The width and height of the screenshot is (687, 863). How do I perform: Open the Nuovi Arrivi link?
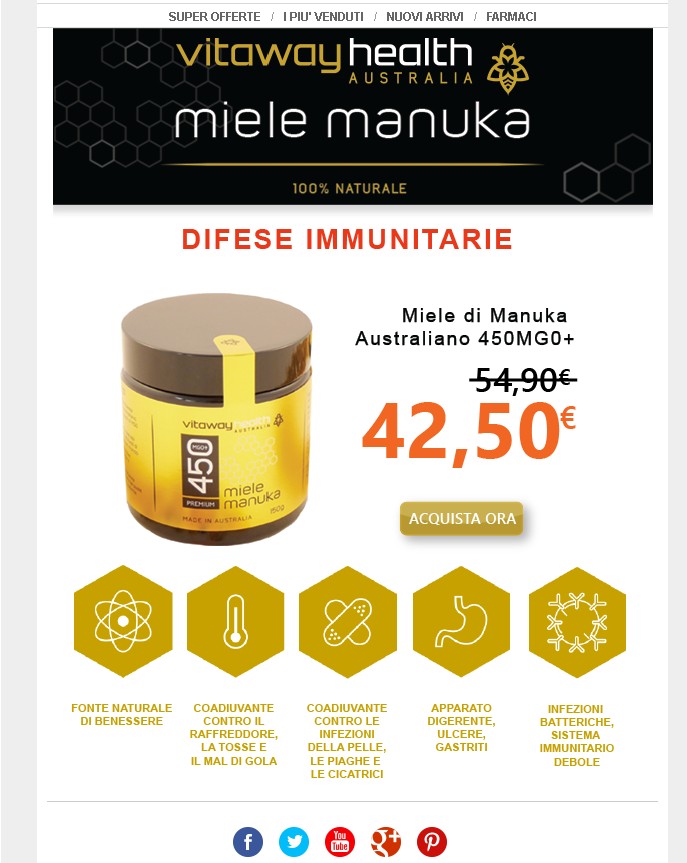424,17
